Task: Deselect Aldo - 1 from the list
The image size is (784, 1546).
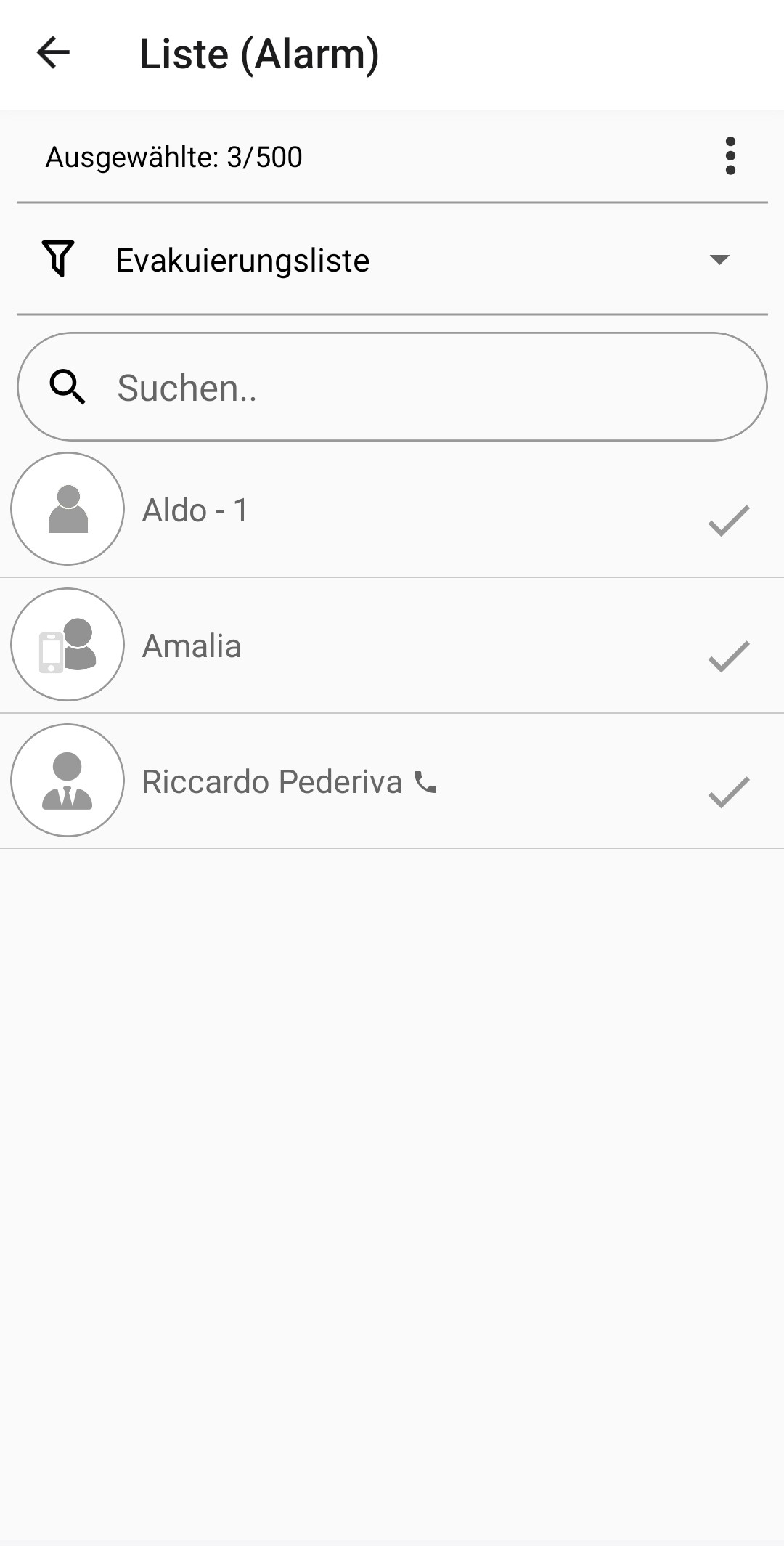Action: pos(728,520)
